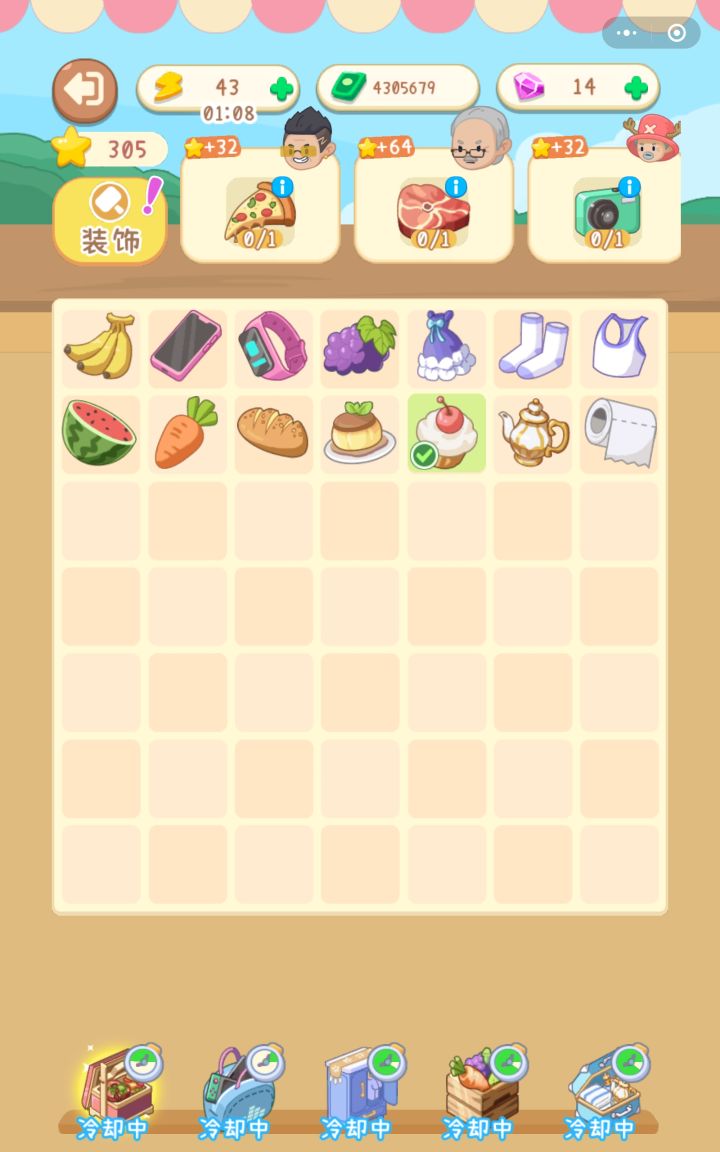View info on the steak order
720x1152 pixels.
[x=456, y=187]
